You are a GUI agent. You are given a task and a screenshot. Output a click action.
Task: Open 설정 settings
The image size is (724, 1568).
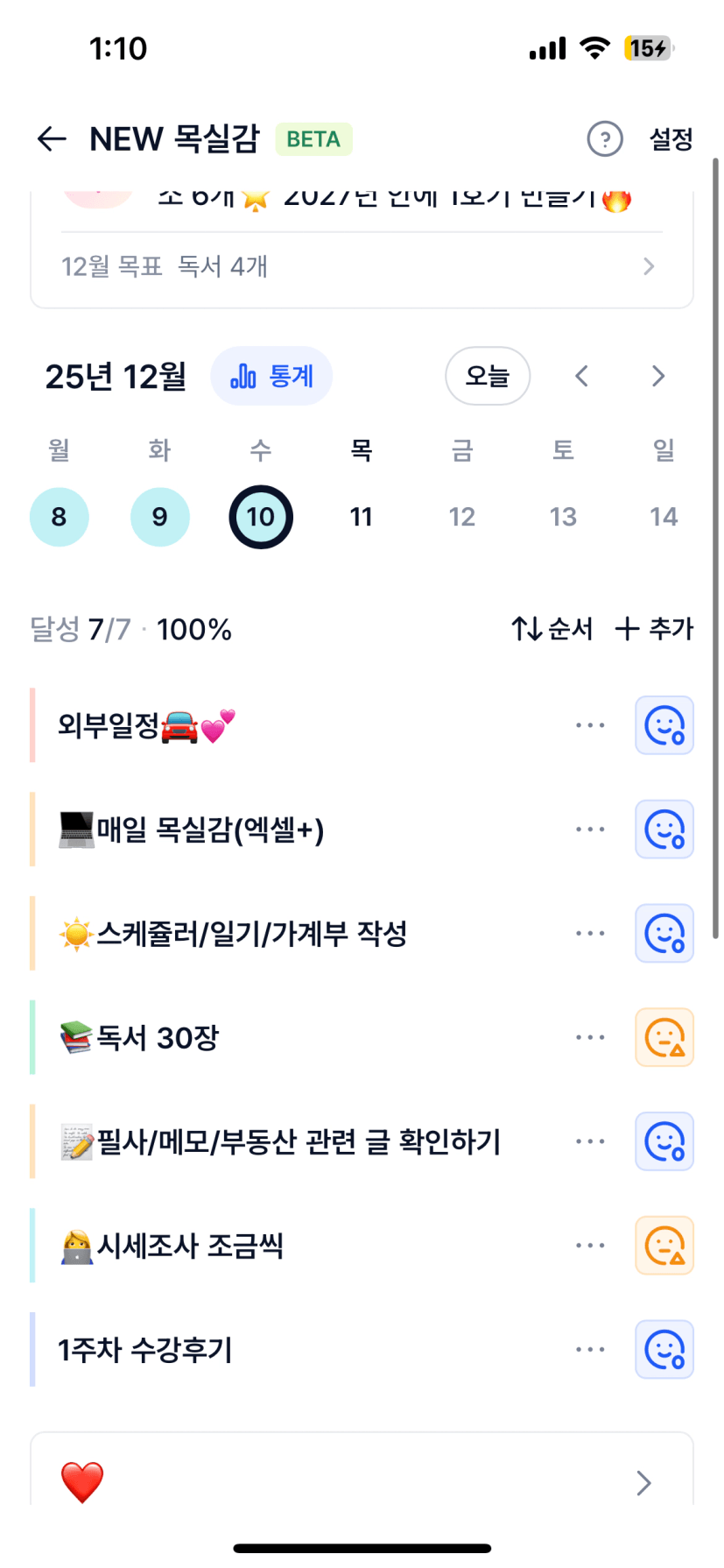[671, 138]
